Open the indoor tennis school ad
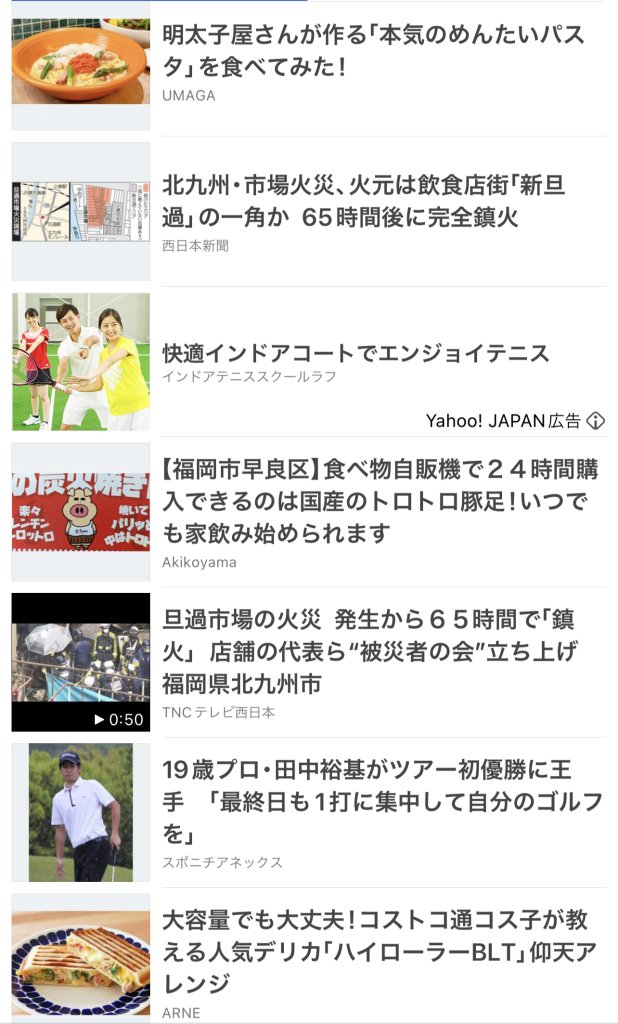Image resolution: width=618 pixels, height=1024 pixels. 356,353
